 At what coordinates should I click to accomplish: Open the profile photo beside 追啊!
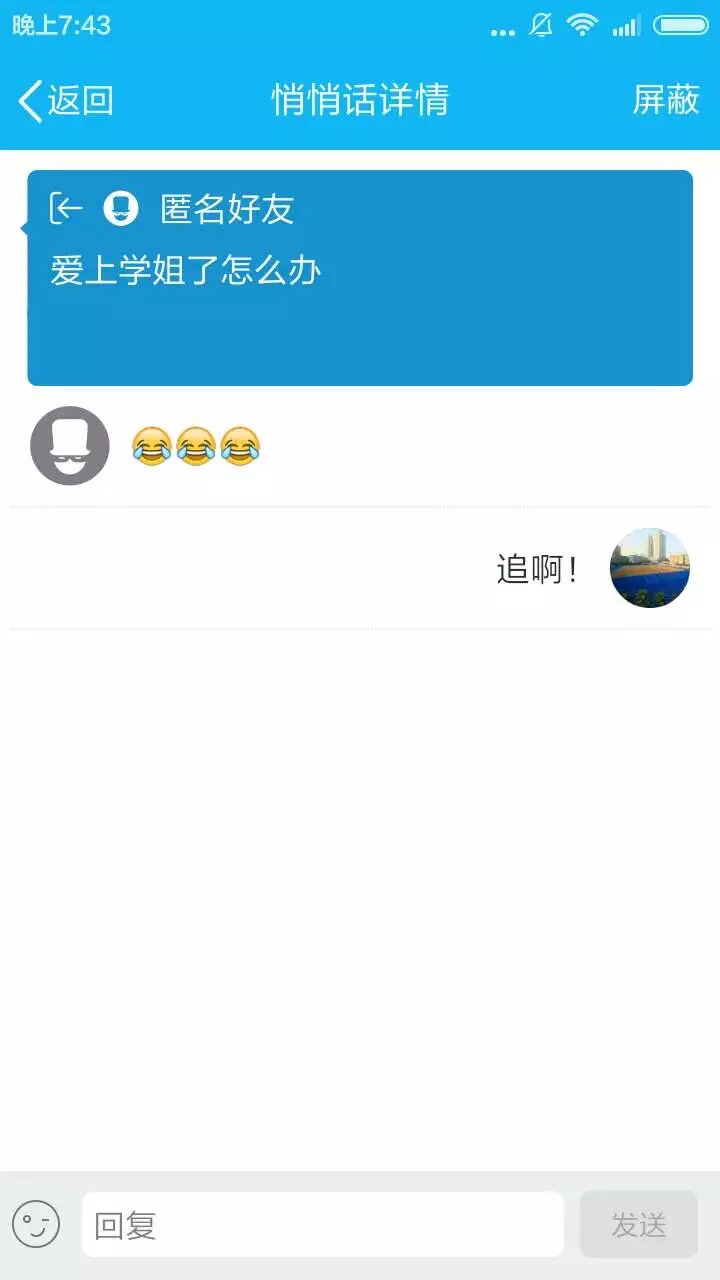point(650,568)
